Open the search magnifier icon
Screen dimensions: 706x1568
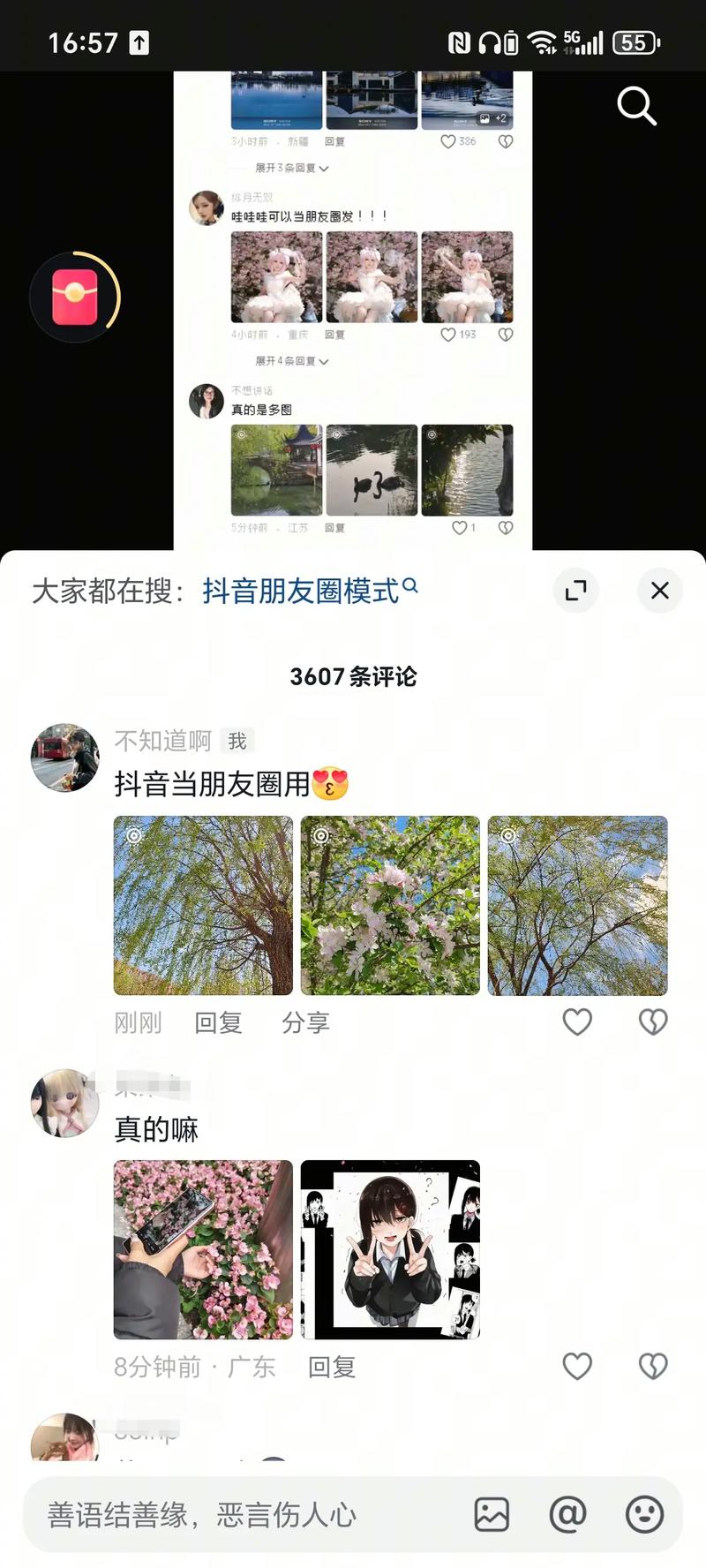[x=636, y=106]
